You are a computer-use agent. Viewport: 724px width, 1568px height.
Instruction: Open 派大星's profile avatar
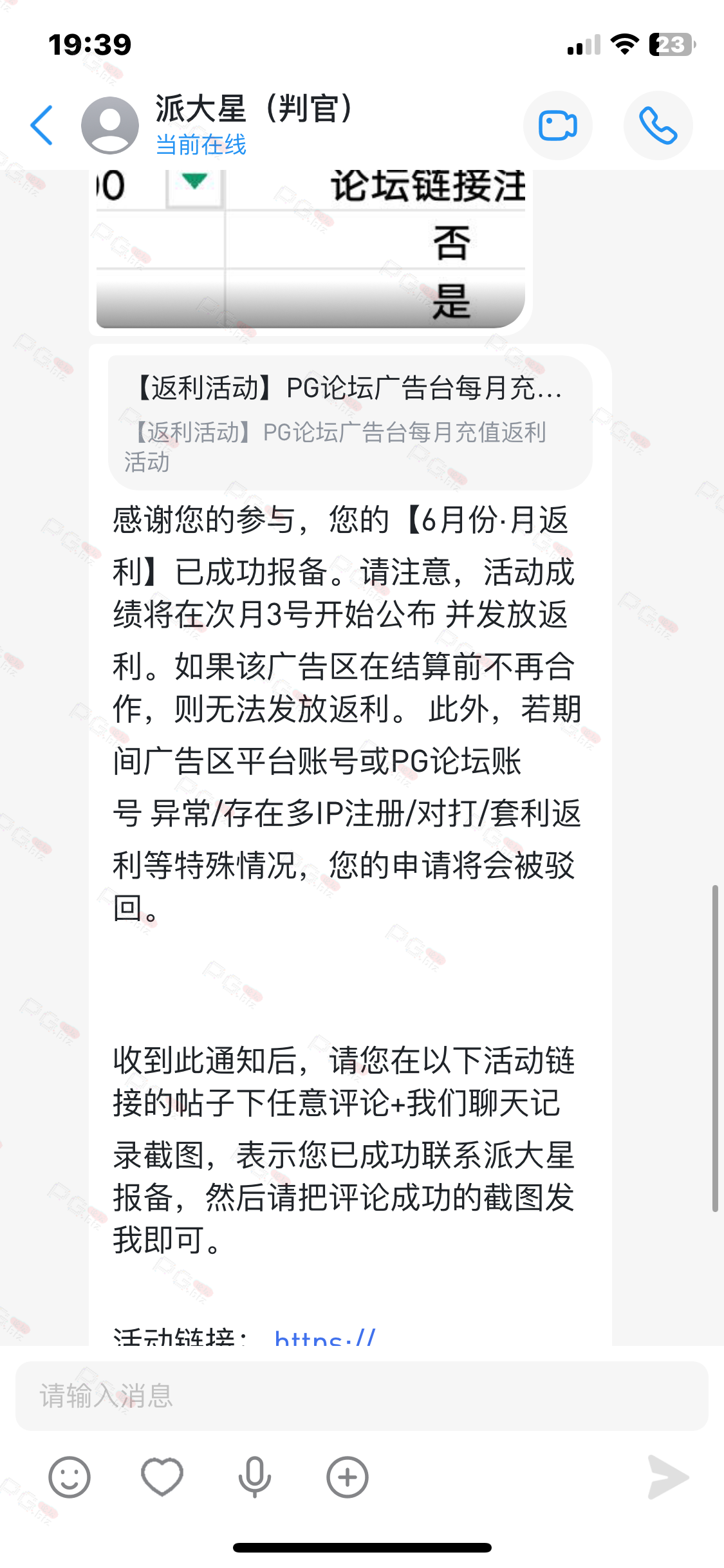[110, 126]
